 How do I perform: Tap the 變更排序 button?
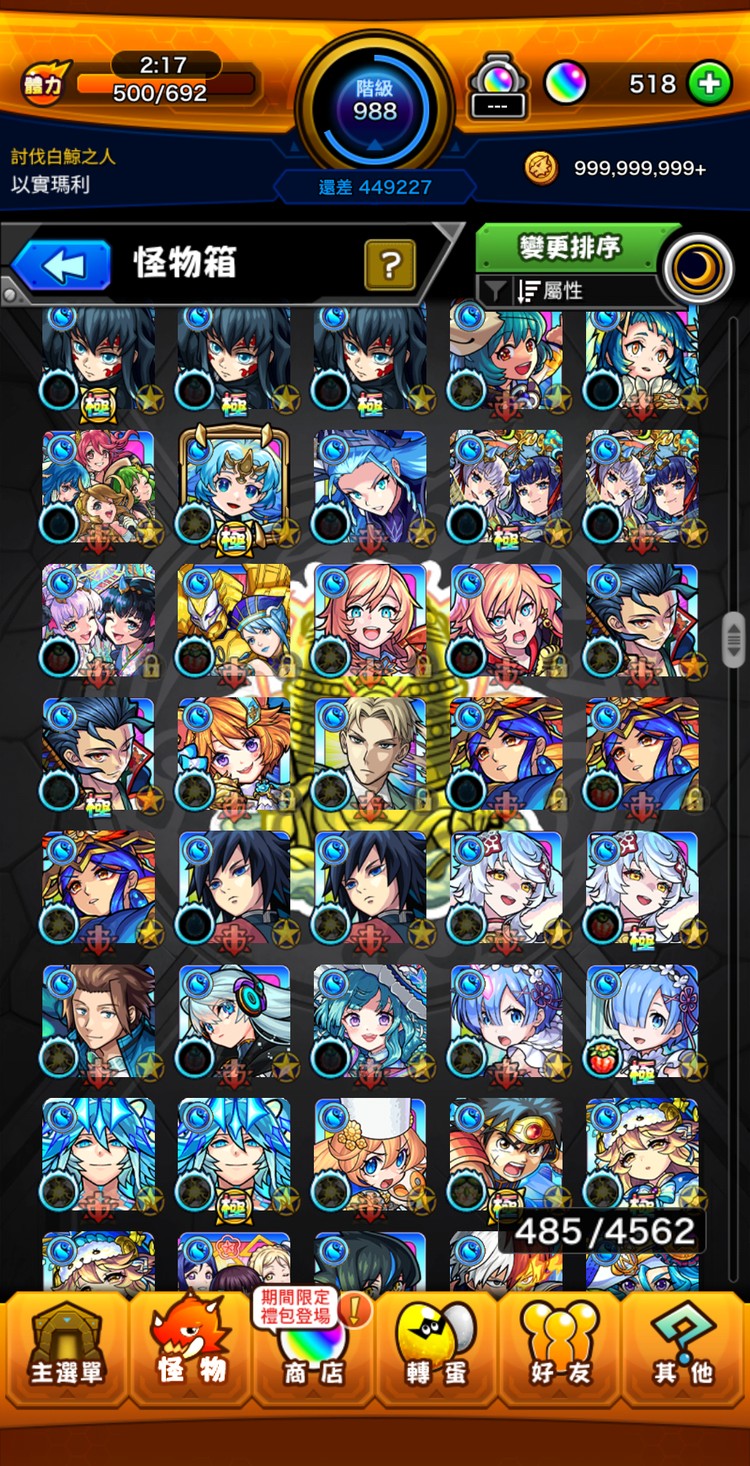pos(570,247)
